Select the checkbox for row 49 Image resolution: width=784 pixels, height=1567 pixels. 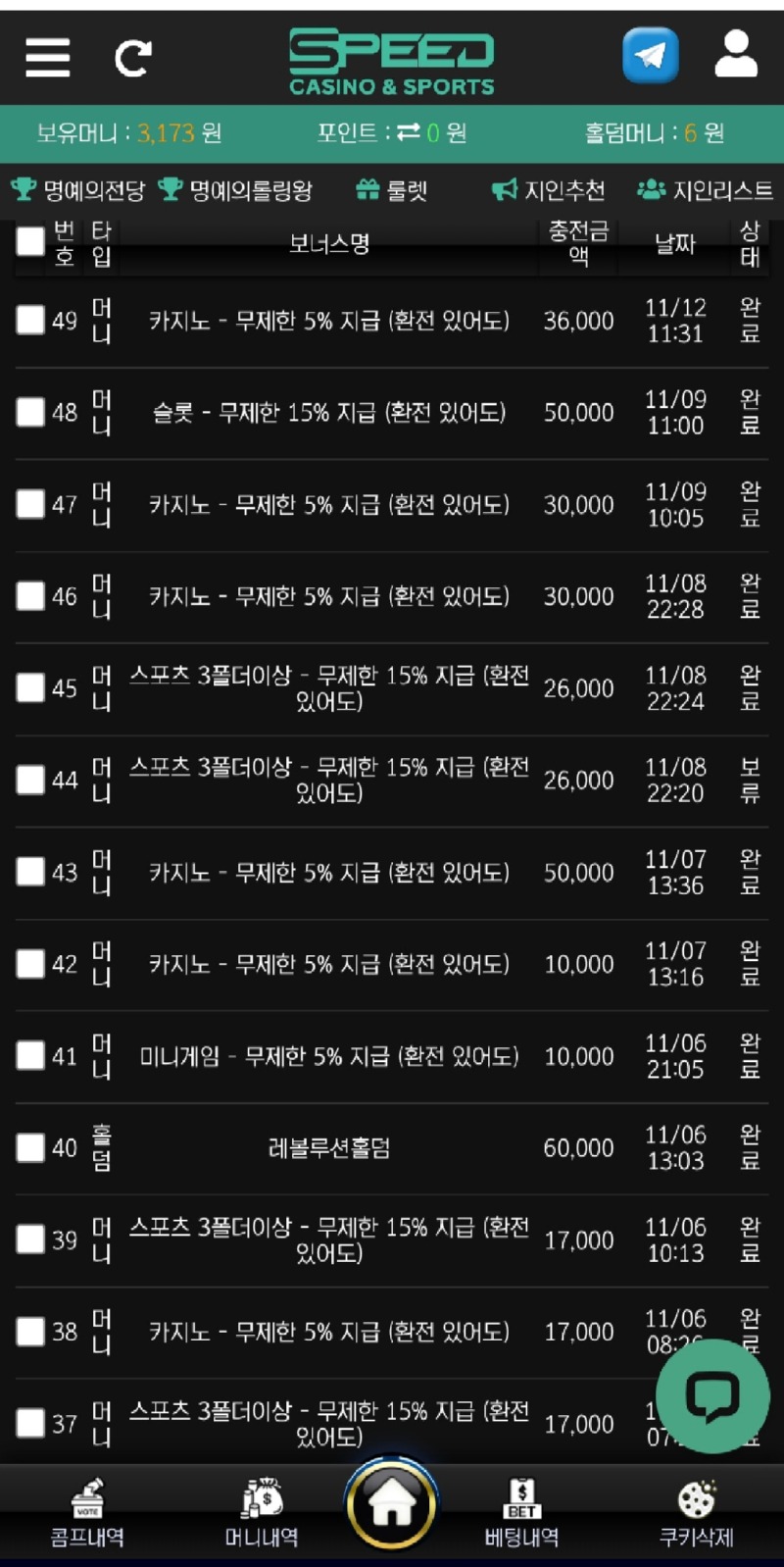30,320
